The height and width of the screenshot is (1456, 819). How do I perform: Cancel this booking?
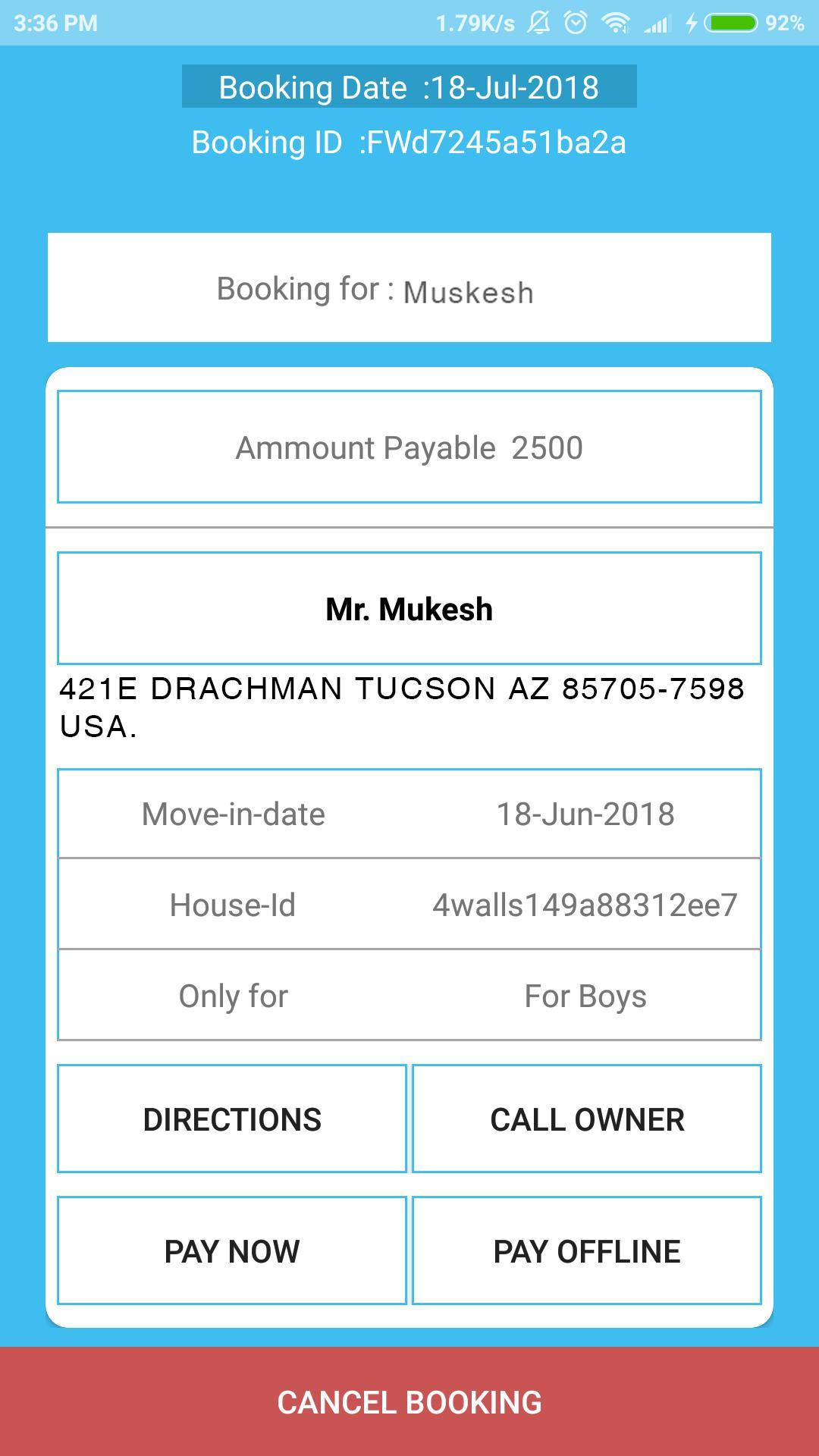[x=409, y=1402]
